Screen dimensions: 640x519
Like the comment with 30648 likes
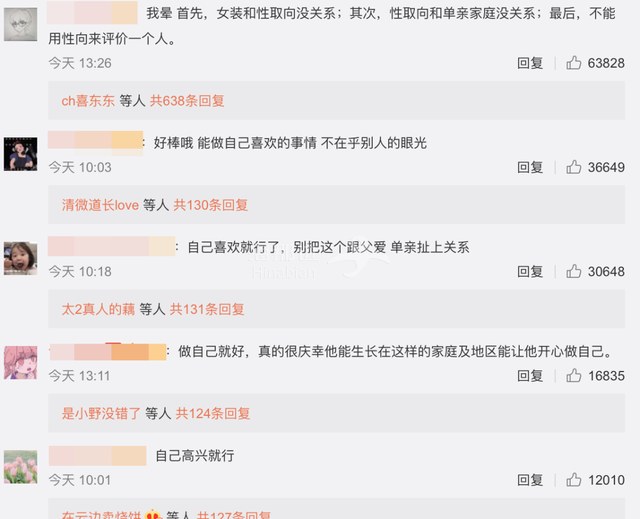pyautogui.click(x=574, y=271)
